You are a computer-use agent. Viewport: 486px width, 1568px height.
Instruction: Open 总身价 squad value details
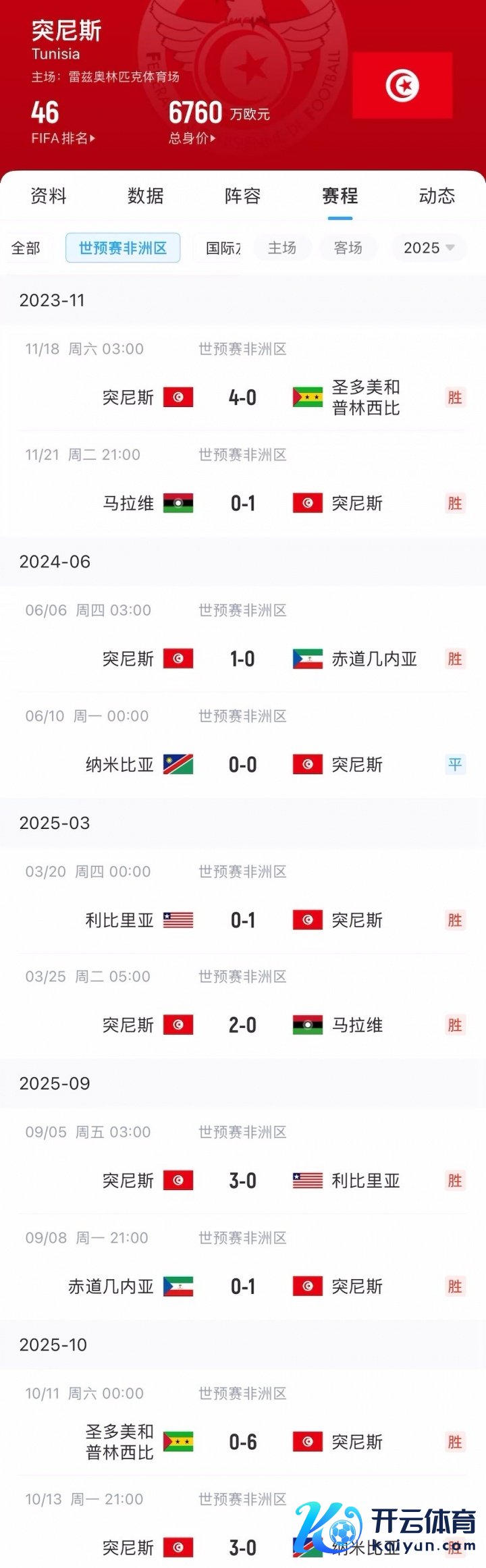pos(192,138)
